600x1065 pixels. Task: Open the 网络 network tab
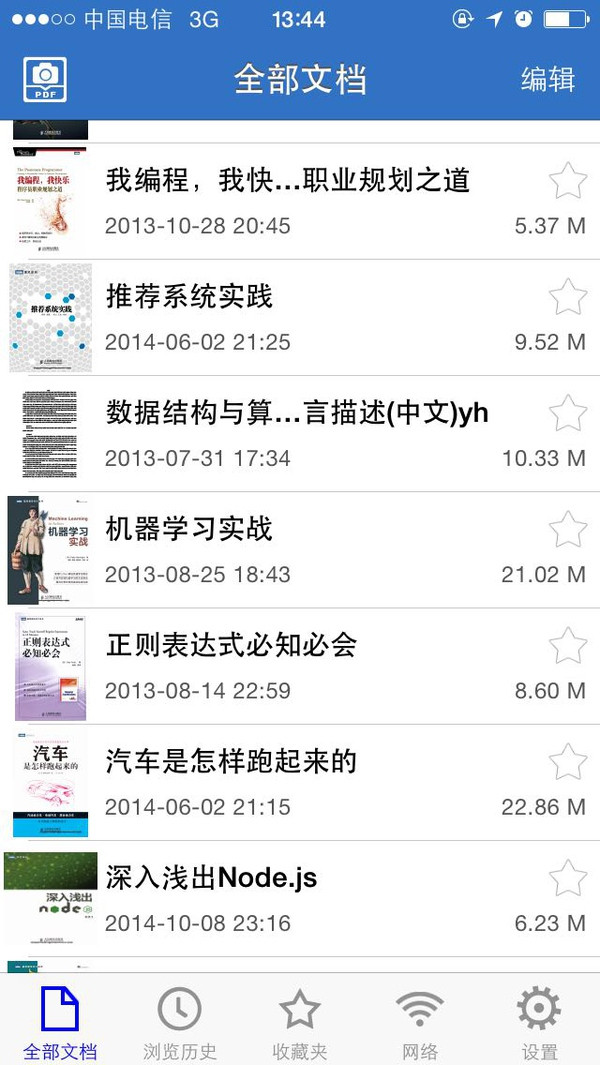coord(420,1023)
